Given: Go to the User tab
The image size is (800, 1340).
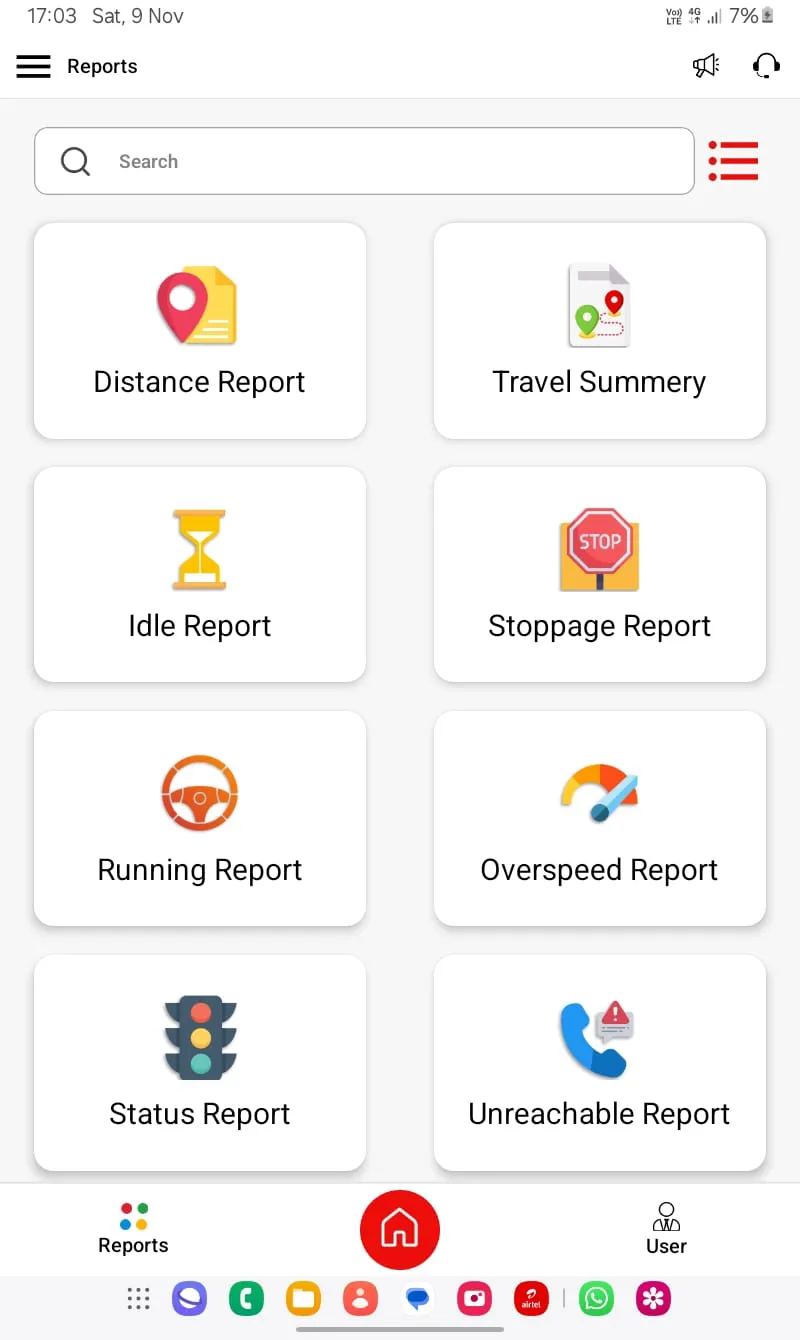Looking at the screenshot, I should click(665, 1229).
